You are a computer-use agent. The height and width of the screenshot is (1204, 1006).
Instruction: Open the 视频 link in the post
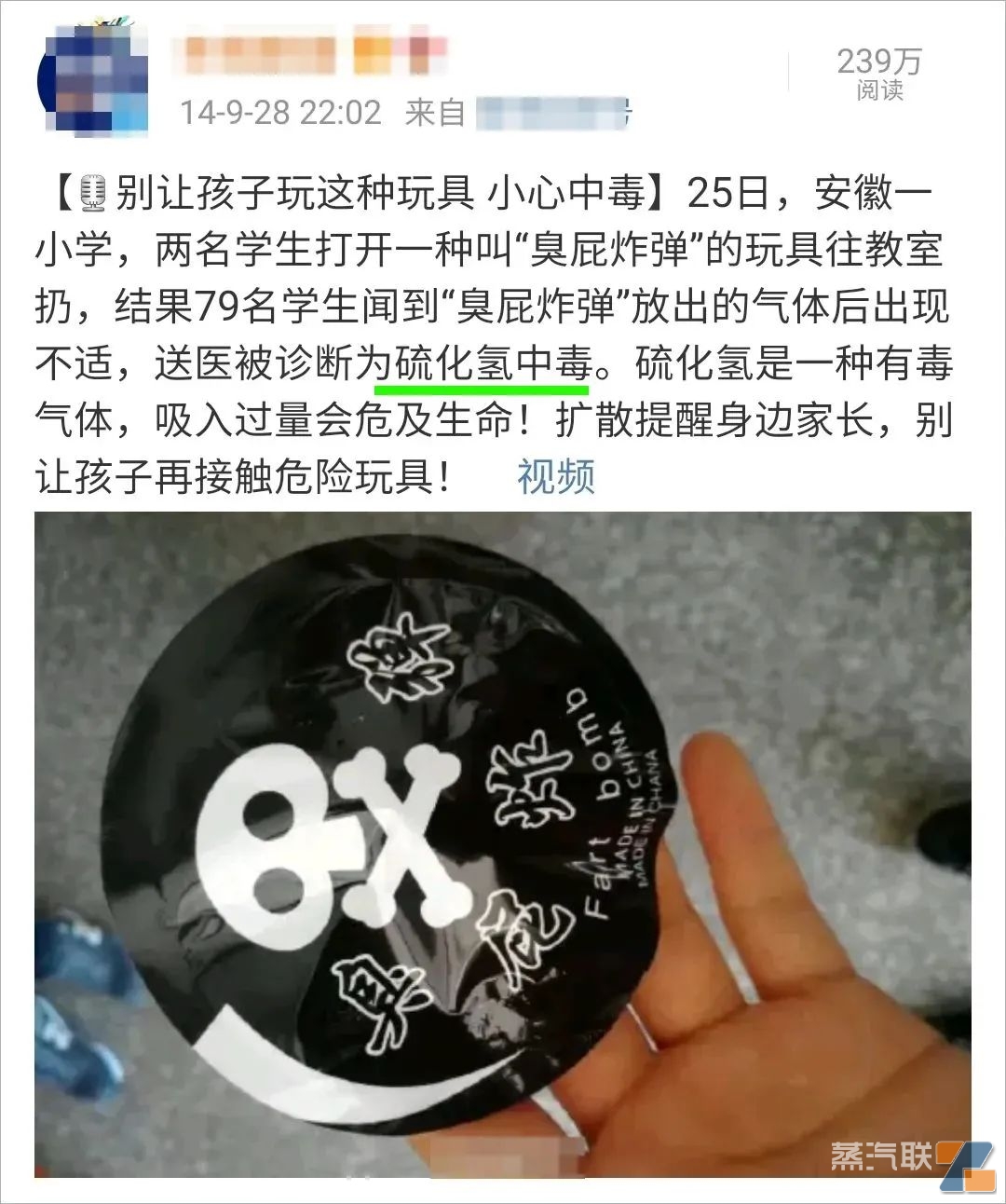(x=556, y=477)
